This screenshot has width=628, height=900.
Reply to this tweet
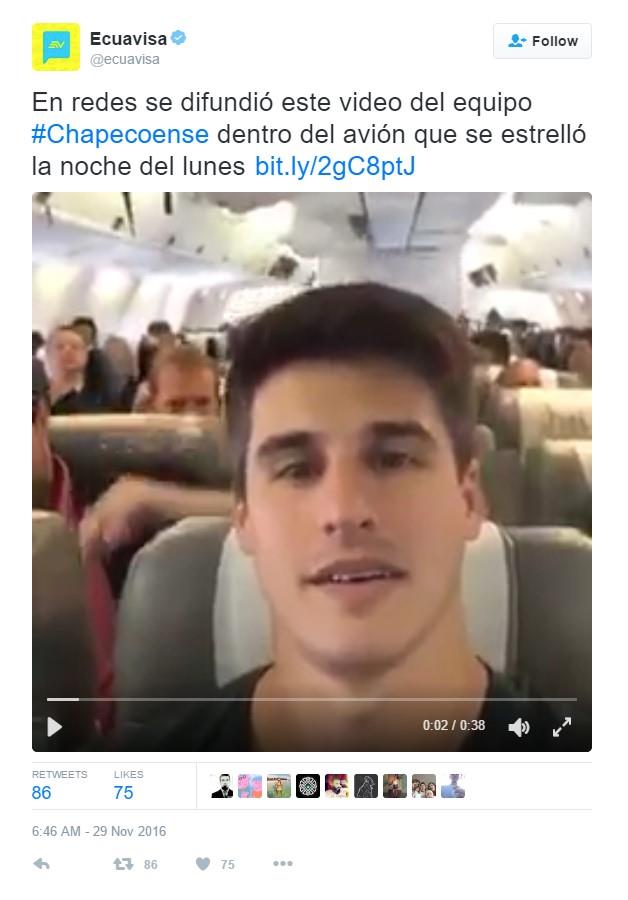[x=42, y=864]
